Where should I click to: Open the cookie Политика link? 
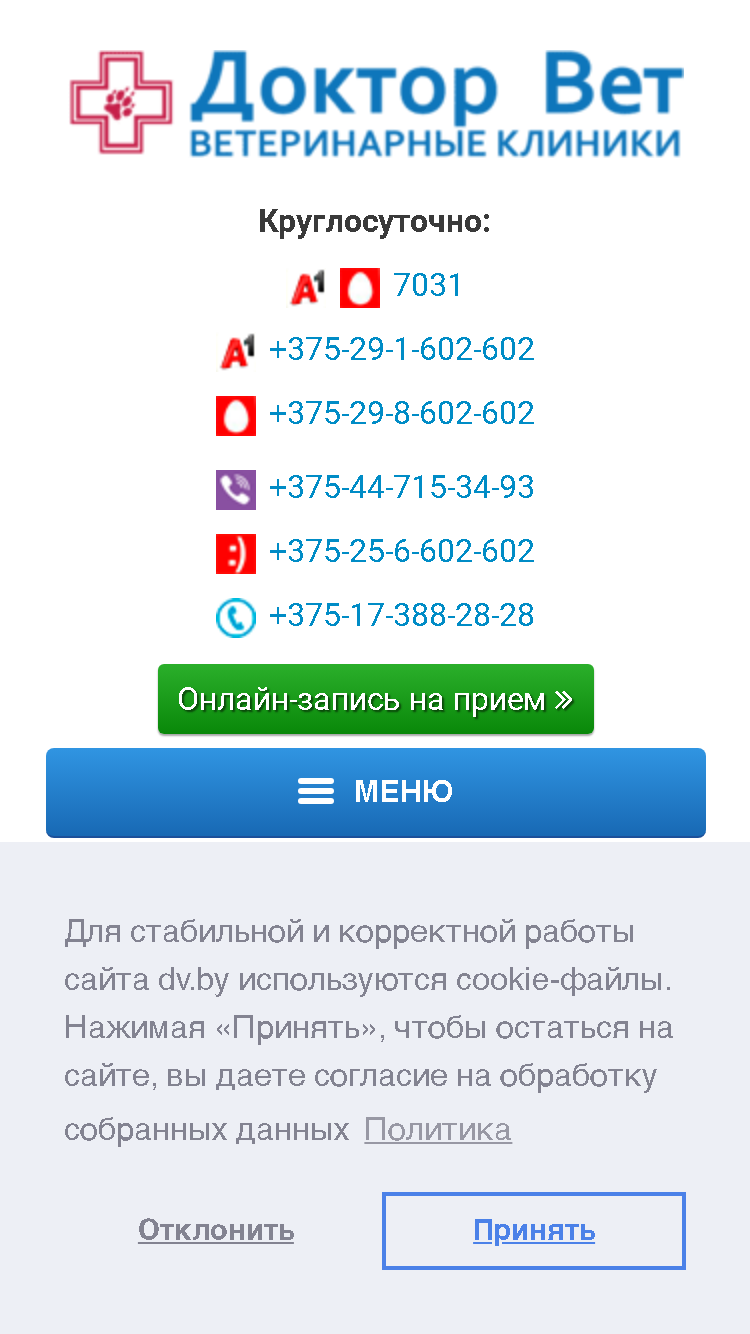click(438, 1130)
